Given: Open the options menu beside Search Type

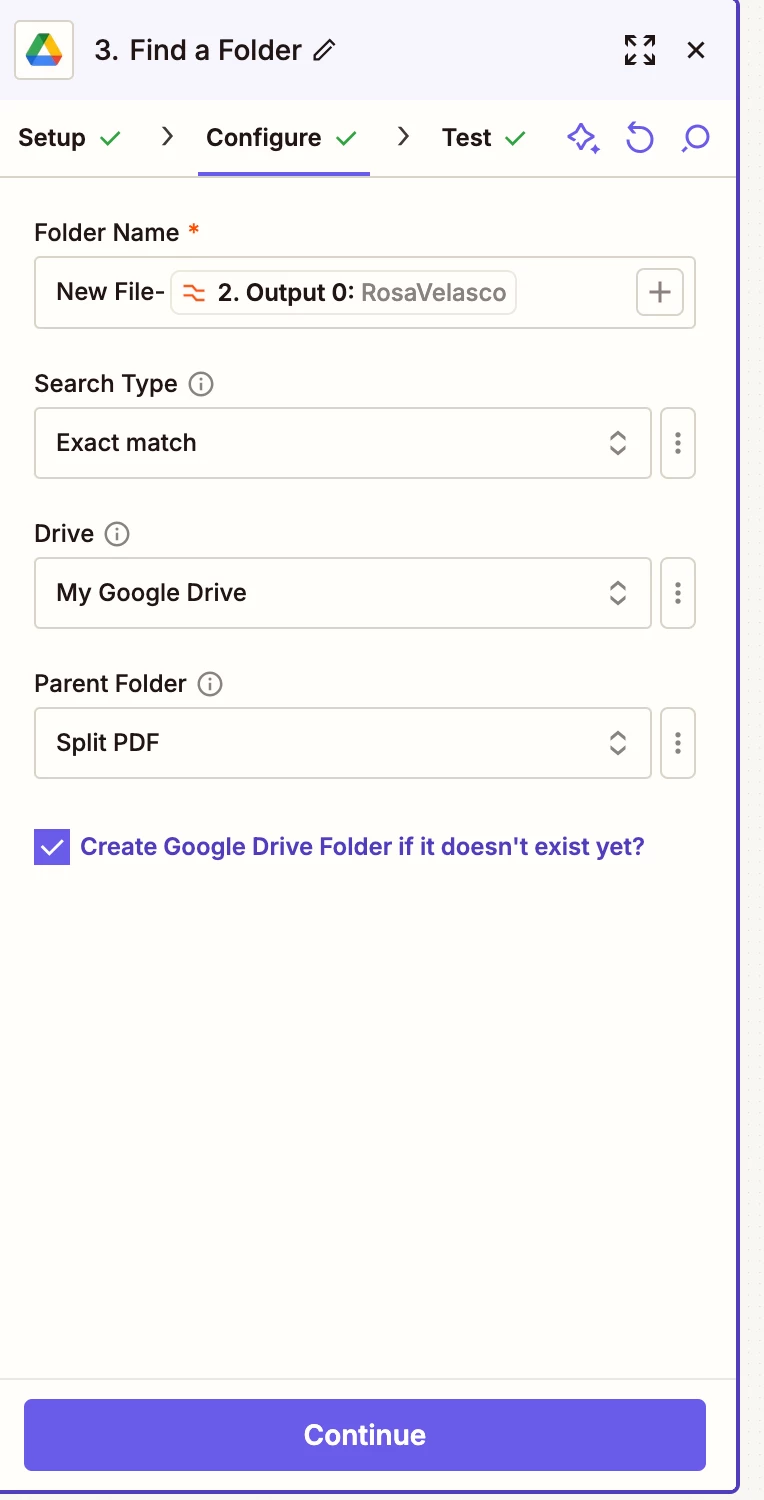Looking at the screenshot, I should [678, 443].
